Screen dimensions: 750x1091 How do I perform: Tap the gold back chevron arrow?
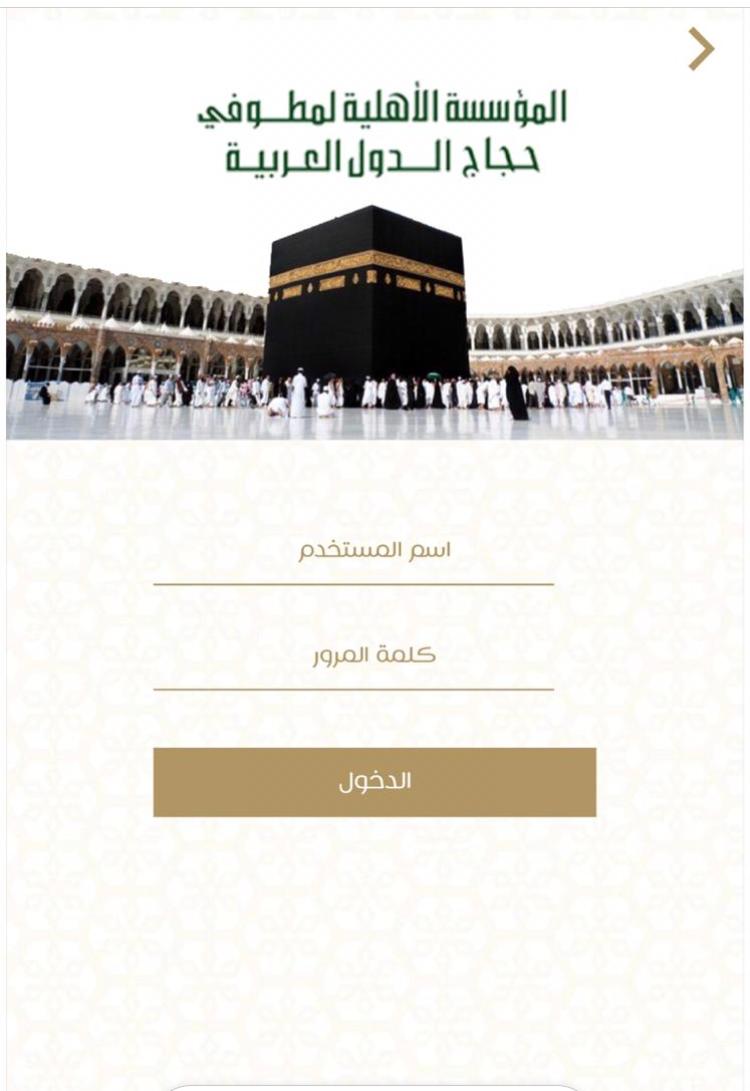[701, 49]
